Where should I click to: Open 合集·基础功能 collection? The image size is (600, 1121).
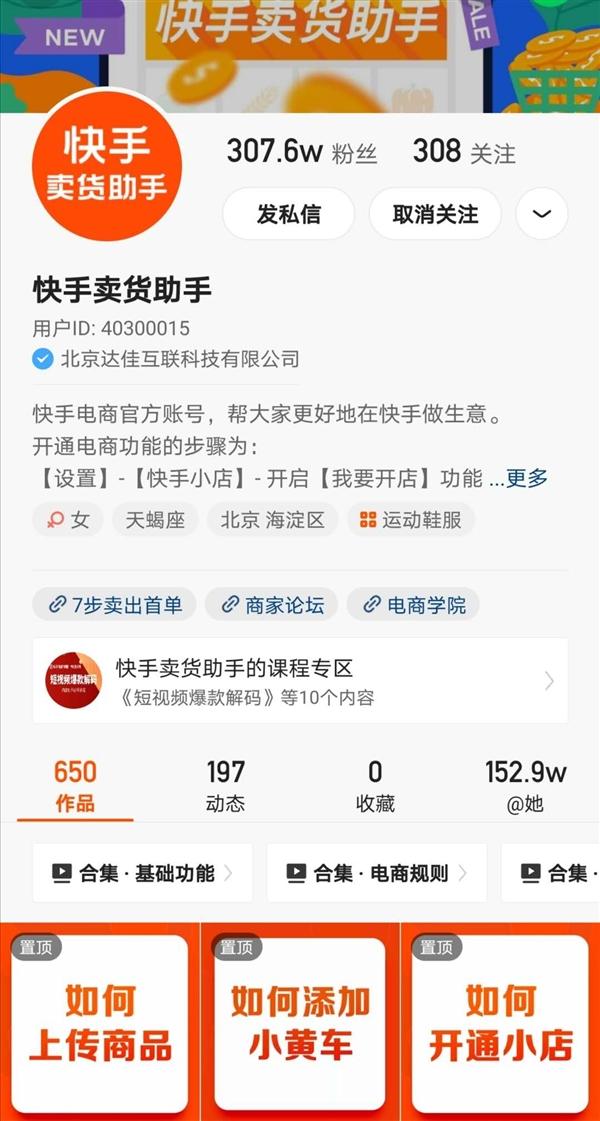pos(142,873)
